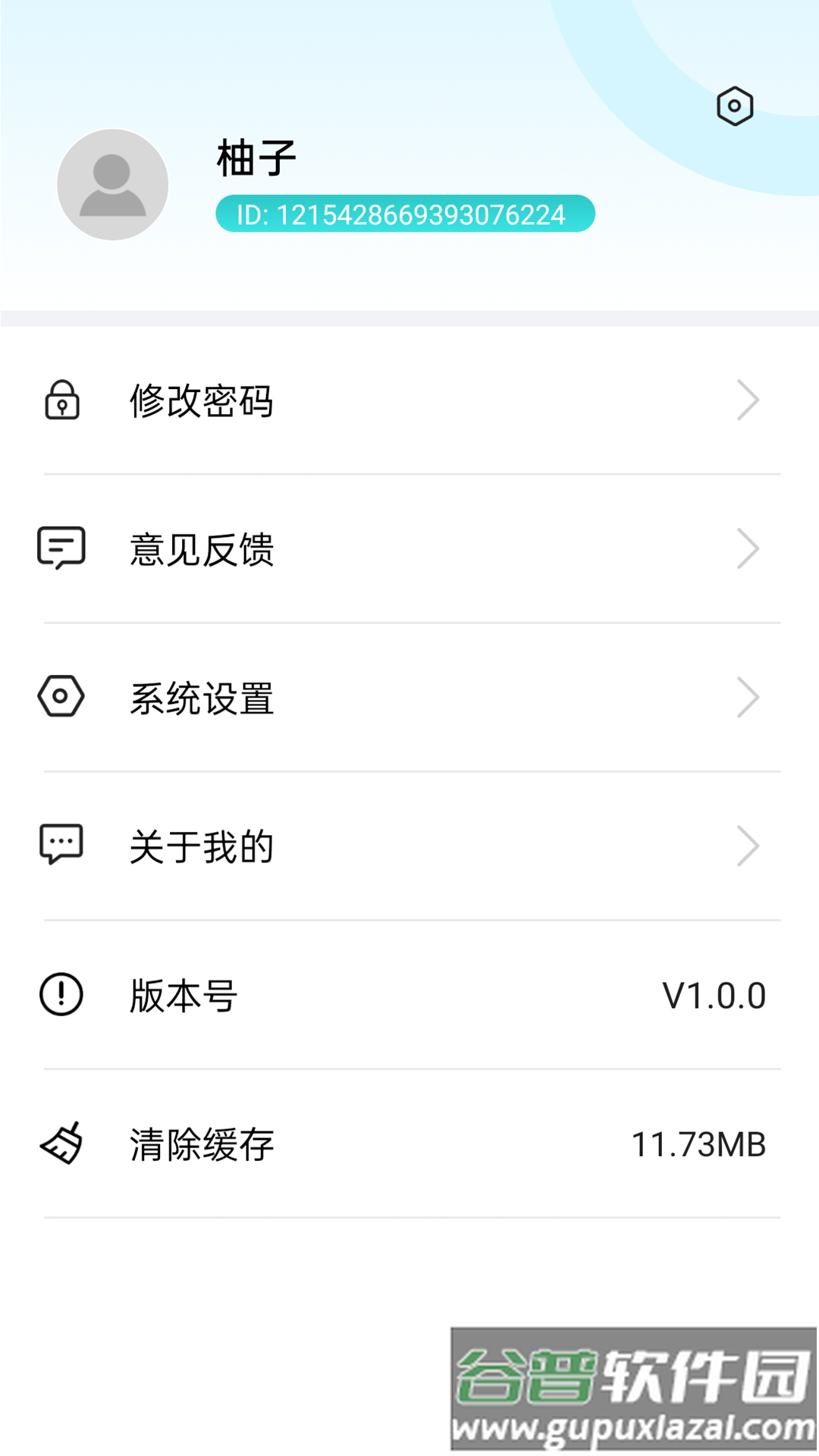The height and width of the screenshot is (1456, 819).
Task: Clear cache via 清除缓存 row
Action: pyautogui.click(x=409, y=1144)
